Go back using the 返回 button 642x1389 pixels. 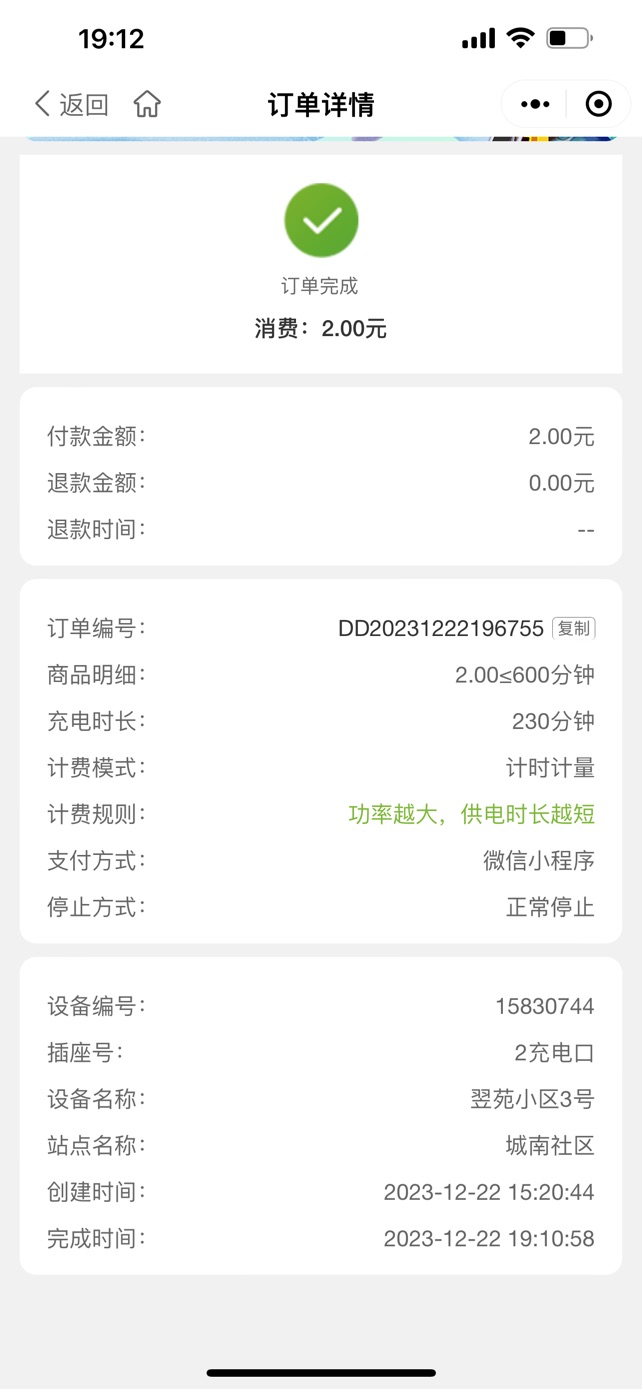pos(70,104)
